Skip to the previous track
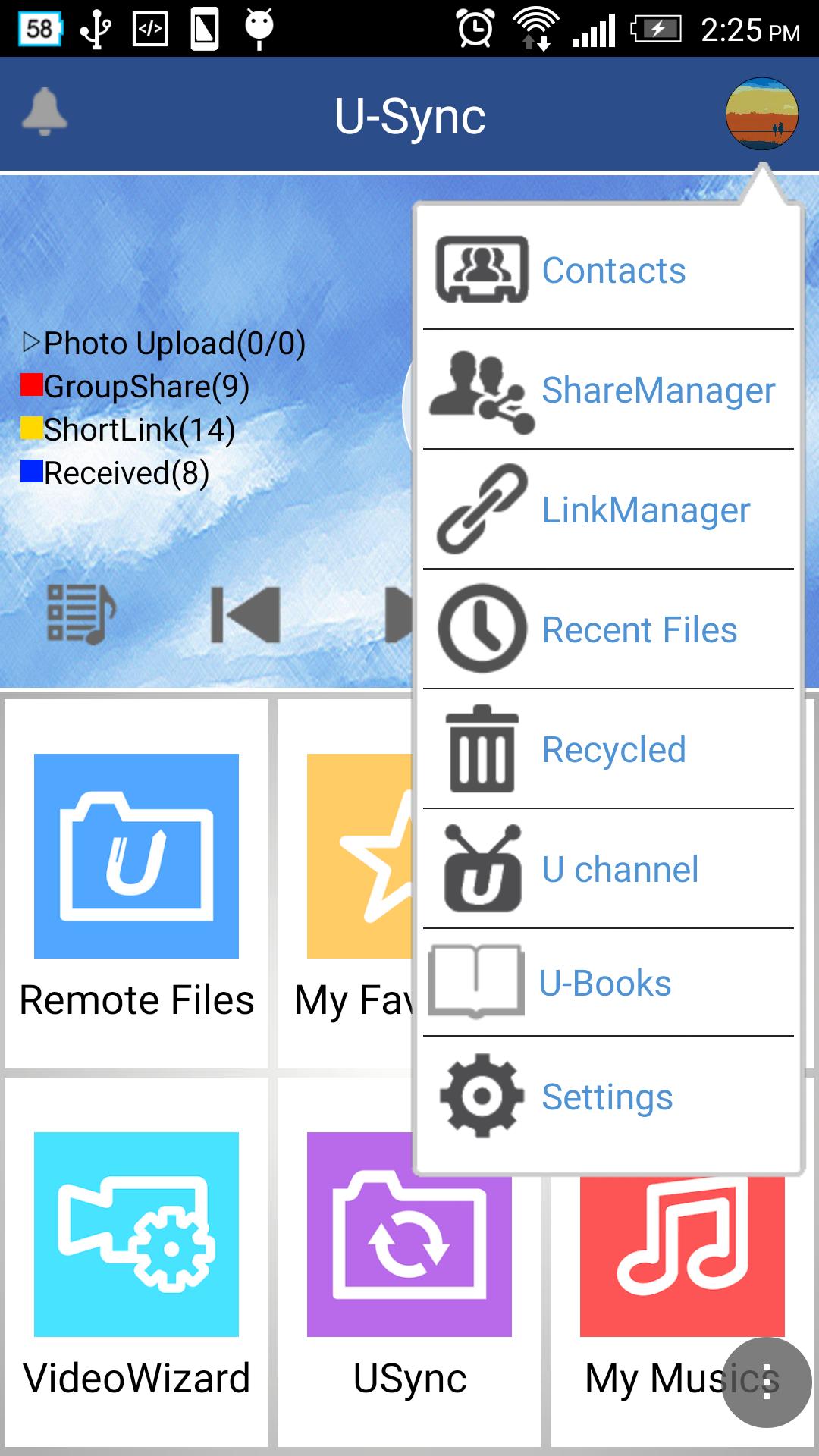This screenshot has width=819, height=1456. click(x=245, y=614)
